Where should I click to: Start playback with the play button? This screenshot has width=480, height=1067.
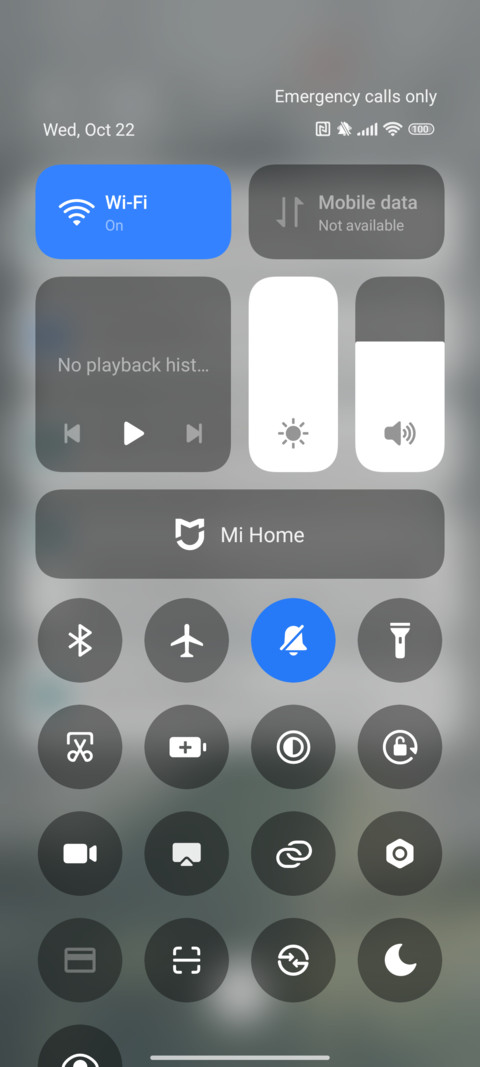coord(133,433)
